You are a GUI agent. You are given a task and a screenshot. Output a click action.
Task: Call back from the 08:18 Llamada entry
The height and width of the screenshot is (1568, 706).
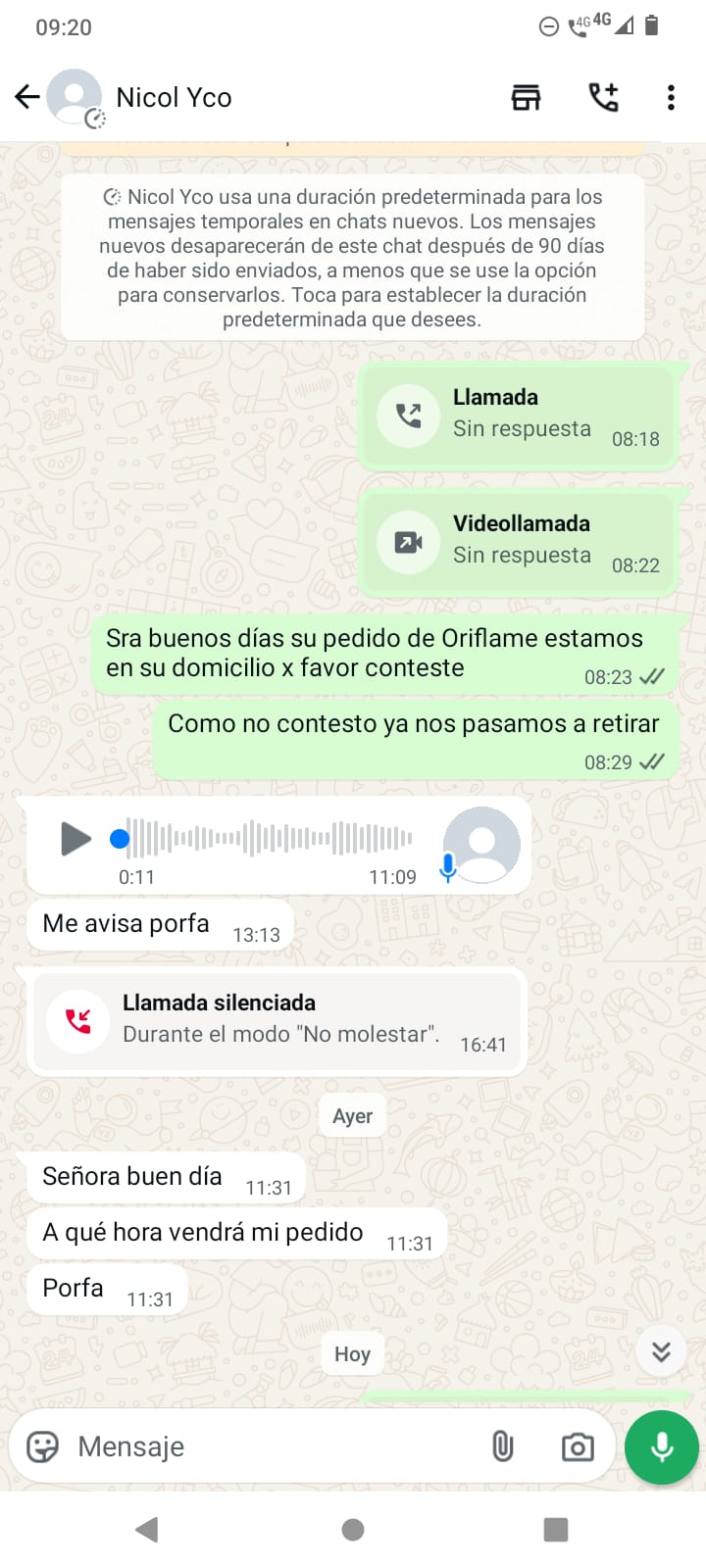coord(409,416)
